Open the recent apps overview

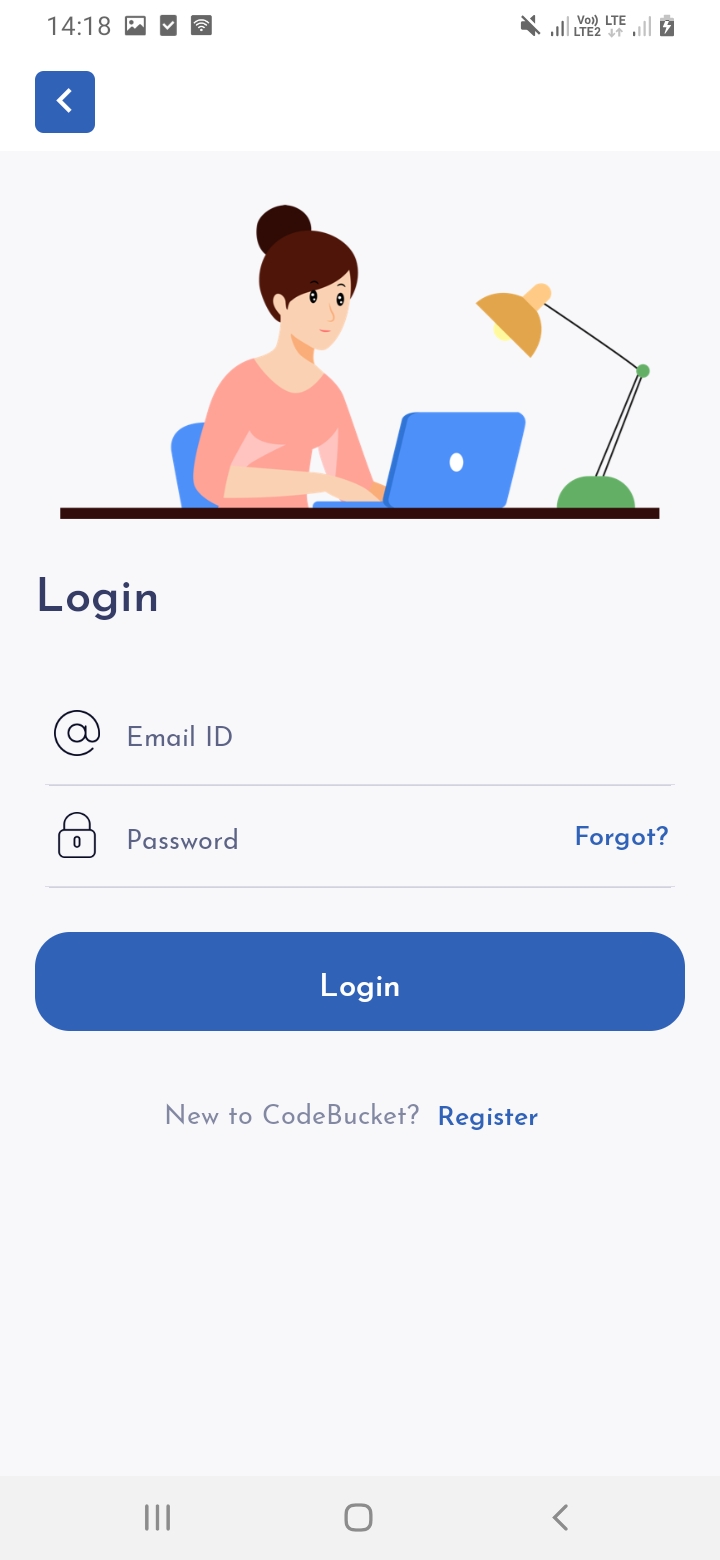click(x=157, y=1517)
